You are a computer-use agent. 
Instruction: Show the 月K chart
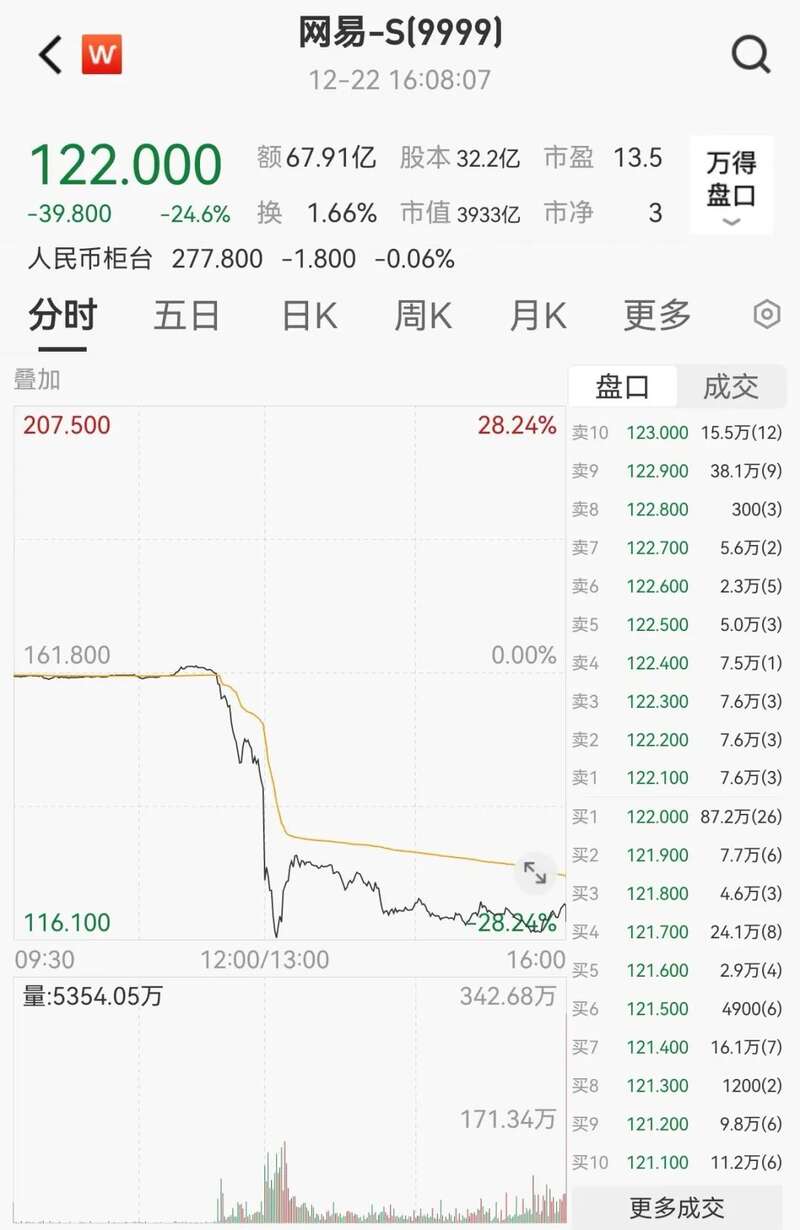click(x=538, y=316)
